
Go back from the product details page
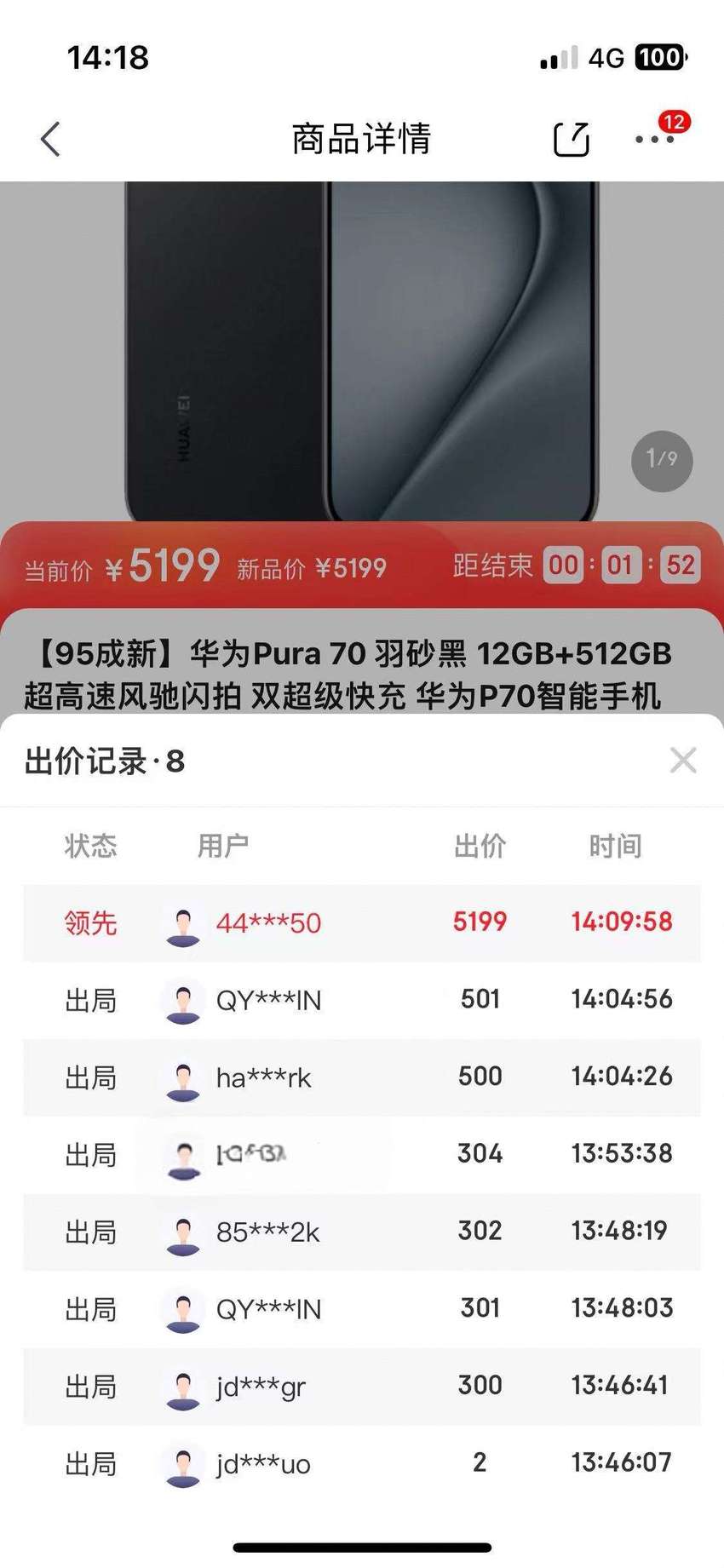pyautogui.click(x=51, y=139)
